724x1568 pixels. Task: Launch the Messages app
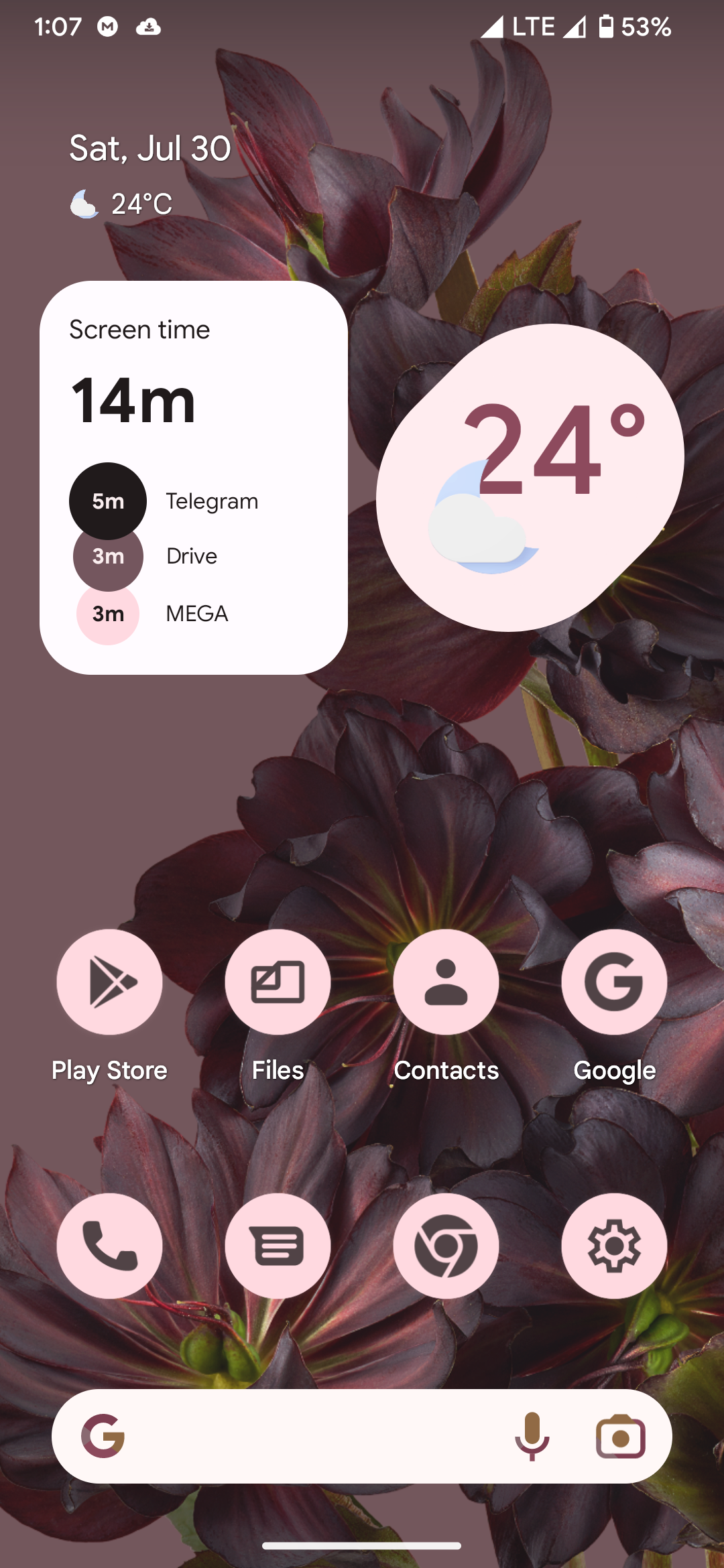click(278, 1246)
